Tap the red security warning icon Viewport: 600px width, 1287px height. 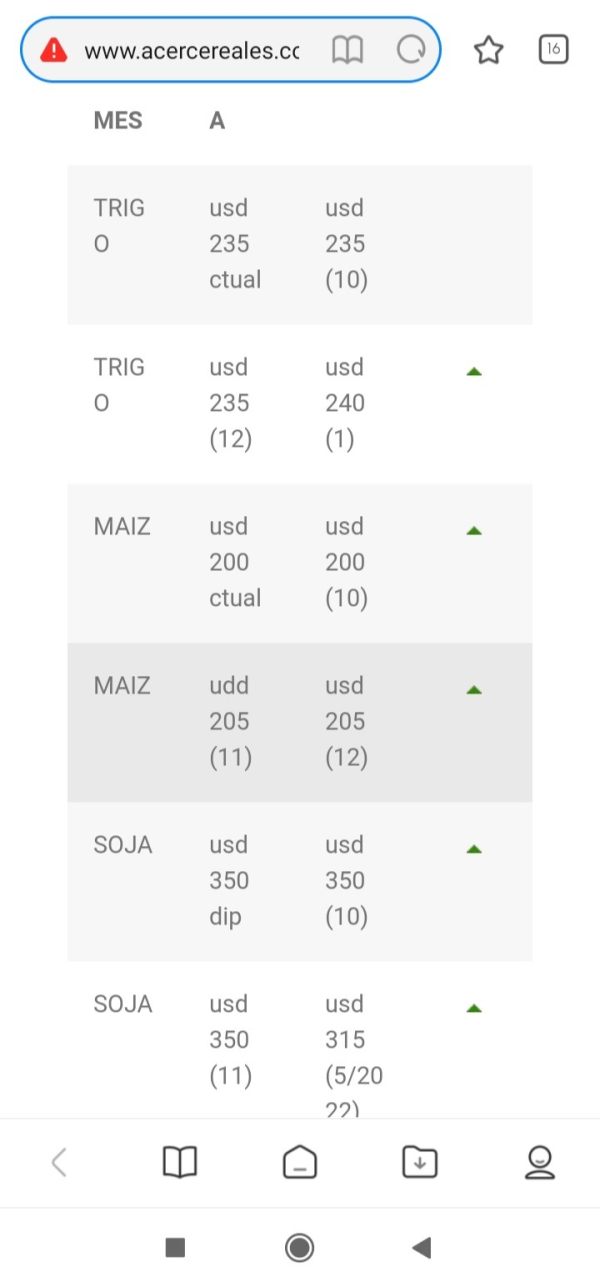54,50
